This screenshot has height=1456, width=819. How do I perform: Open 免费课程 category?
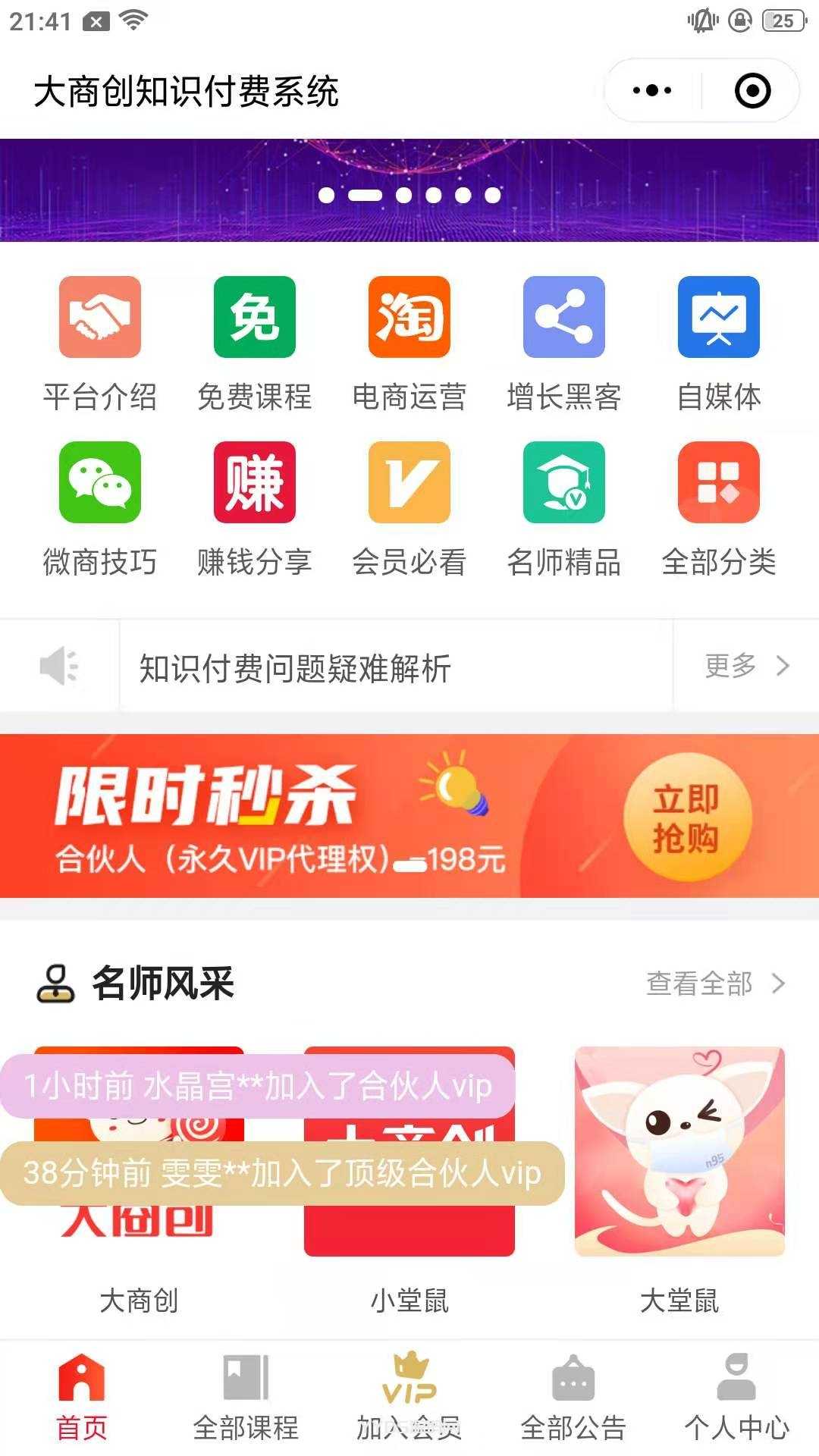pos(255,343)
